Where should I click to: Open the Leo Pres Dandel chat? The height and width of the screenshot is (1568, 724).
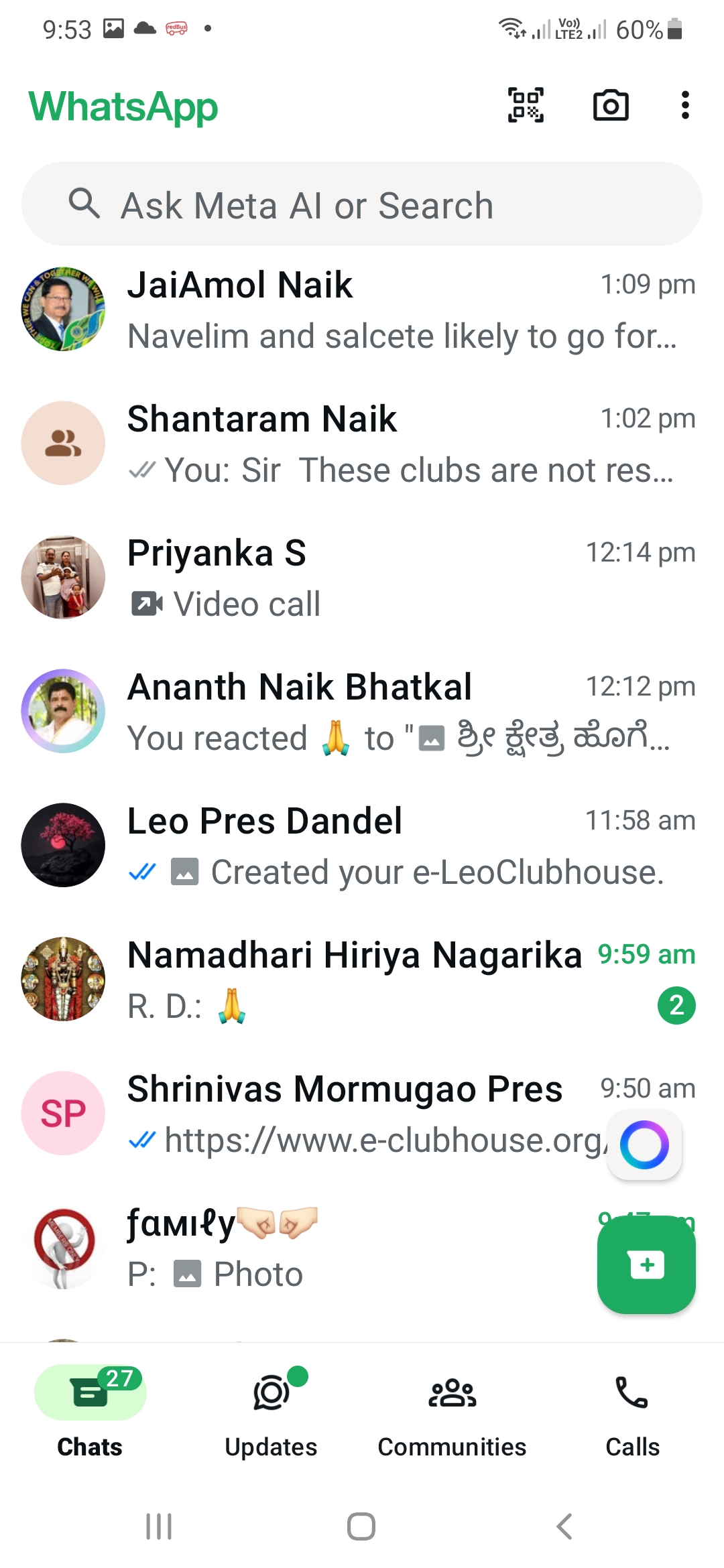point(402,846)
